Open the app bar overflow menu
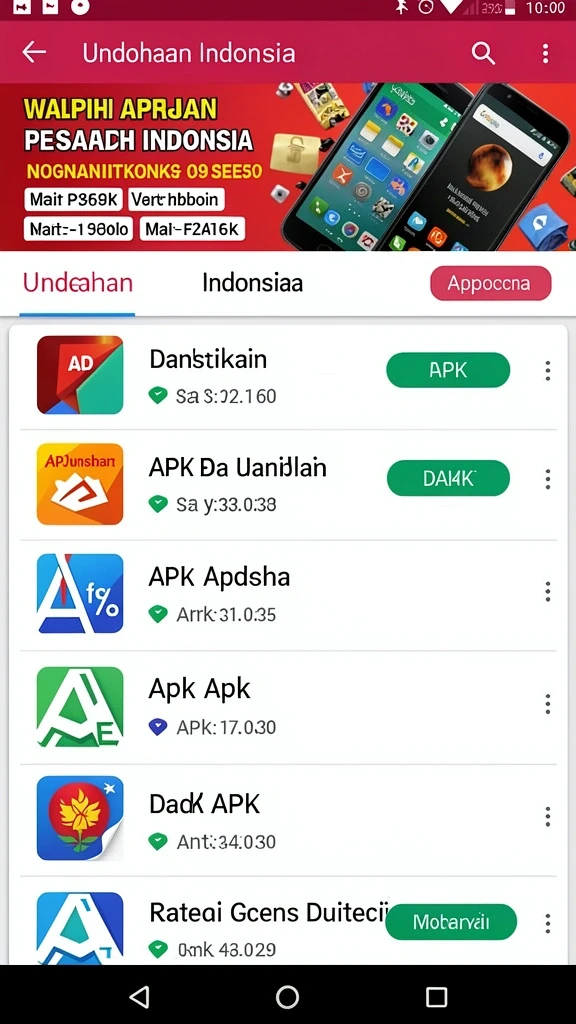The width and height of the screenshot is (576, 1024). tap(545, 53)
